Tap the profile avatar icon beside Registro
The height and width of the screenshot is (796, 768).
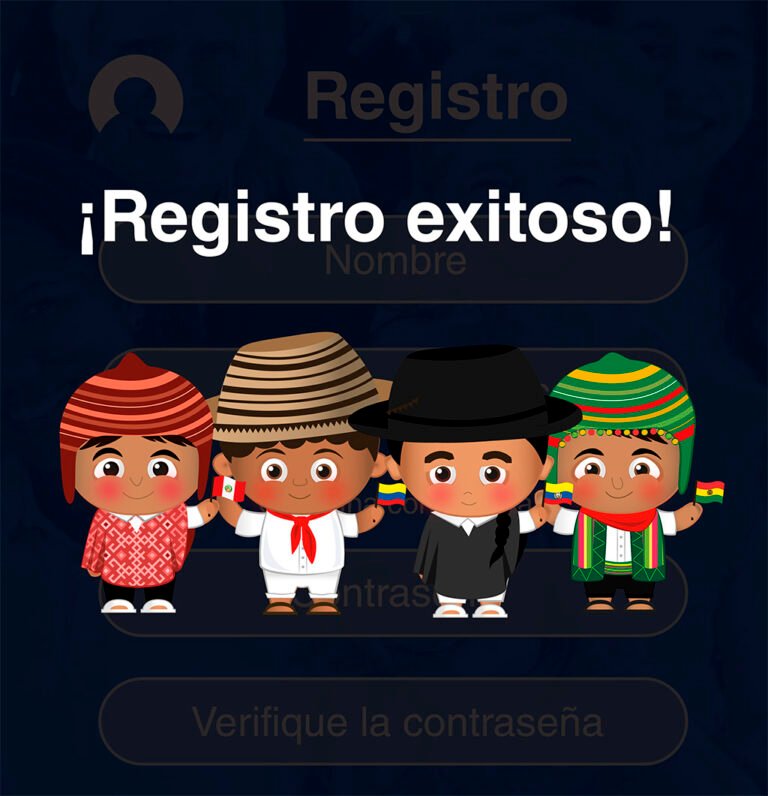[136, 99]
